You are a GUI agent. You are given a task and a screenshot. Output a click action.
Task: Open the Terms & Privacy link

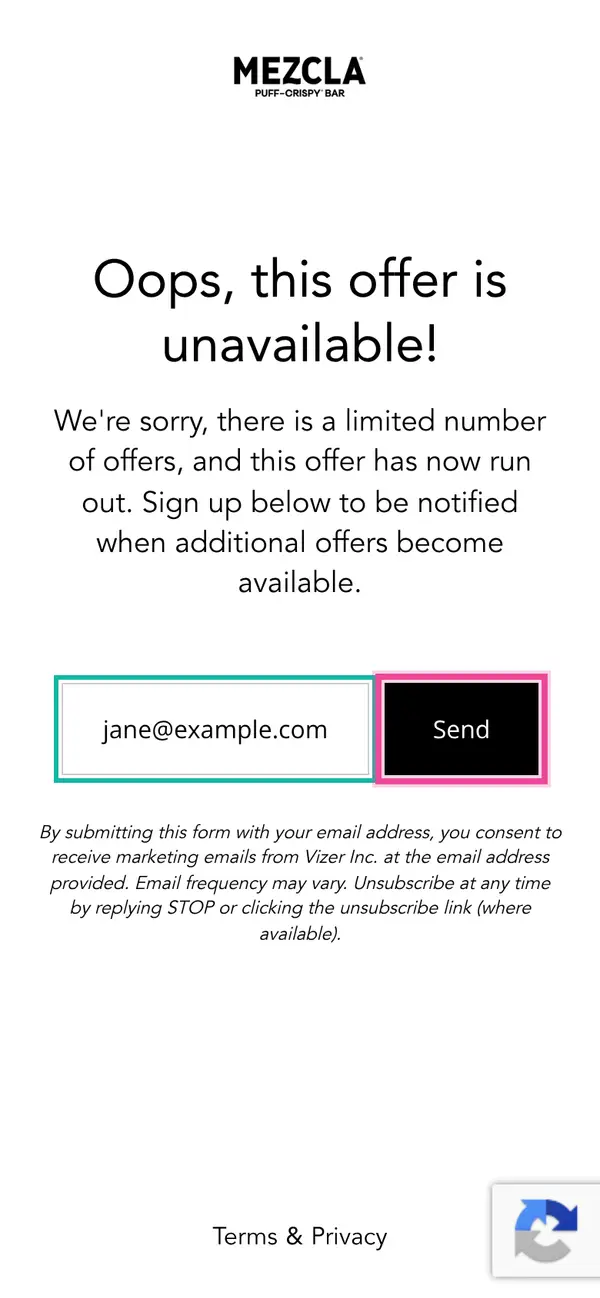pyautogui.click(x=300, y=1236)
